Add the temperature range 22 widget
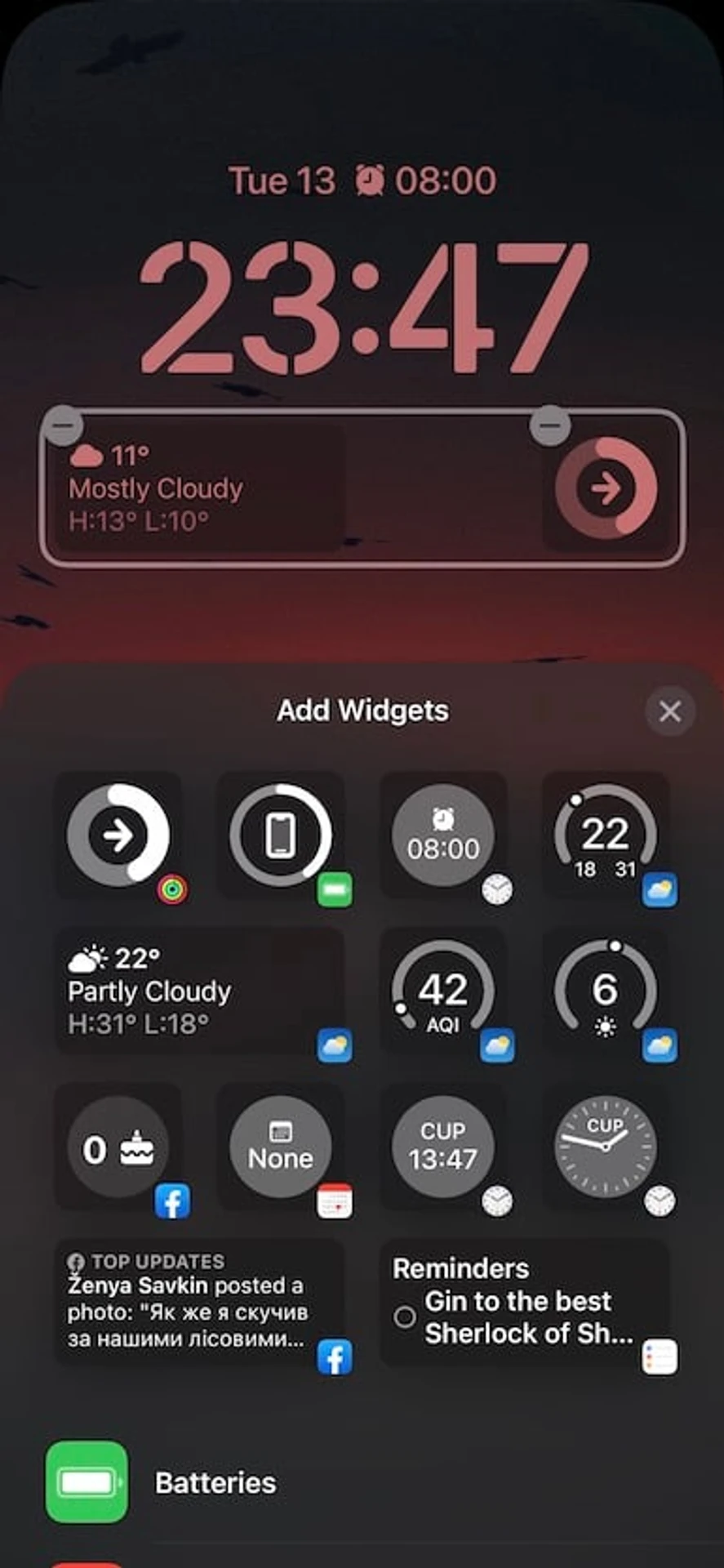Image resolution: width=724 pixels, height=1568 pixels. point(606,835)
